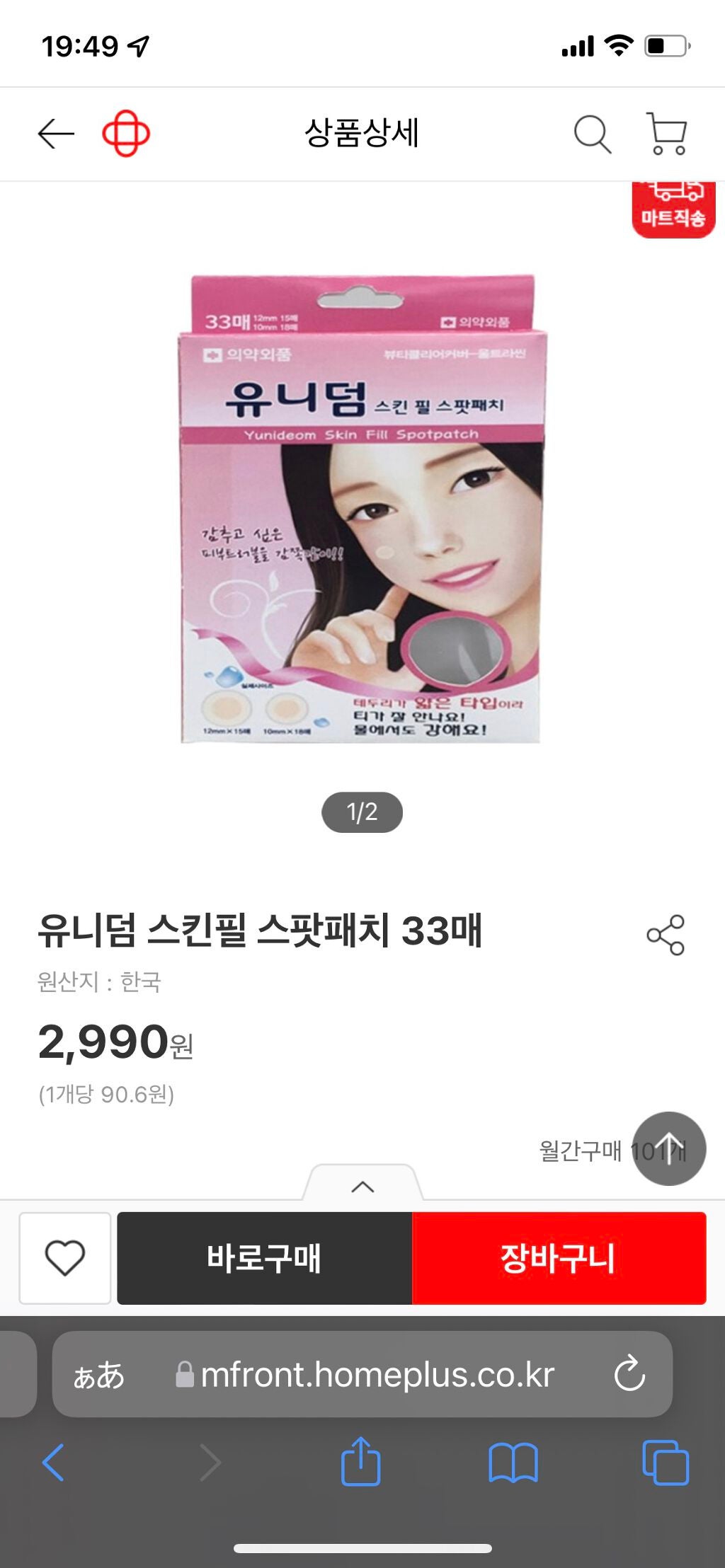
Task: Tap the 상품상세 title bar
Action: [362, 136]
